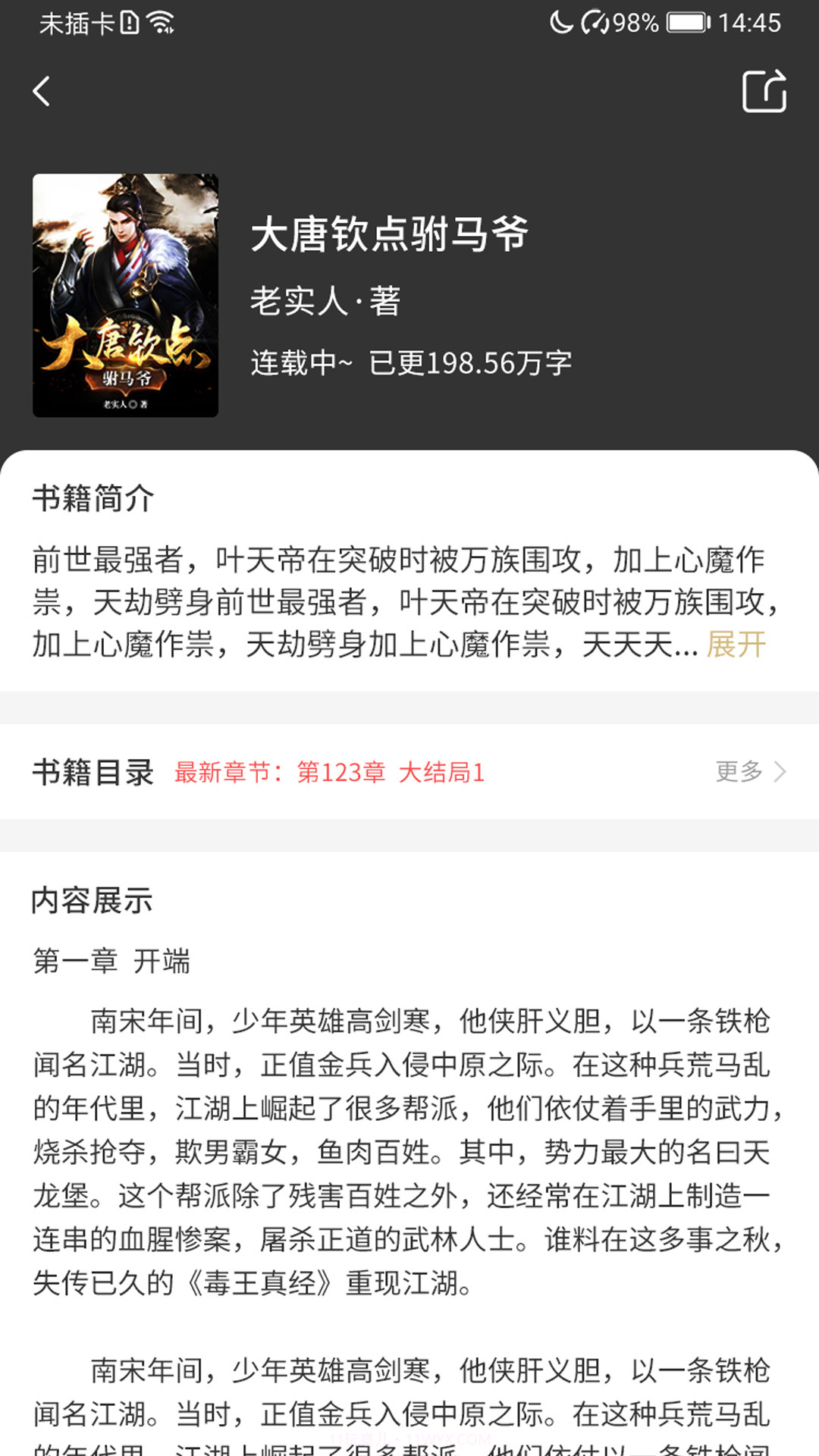Tap the author name 老实人·著
Screen dimensions: 819x1456
tap(326, 300)
